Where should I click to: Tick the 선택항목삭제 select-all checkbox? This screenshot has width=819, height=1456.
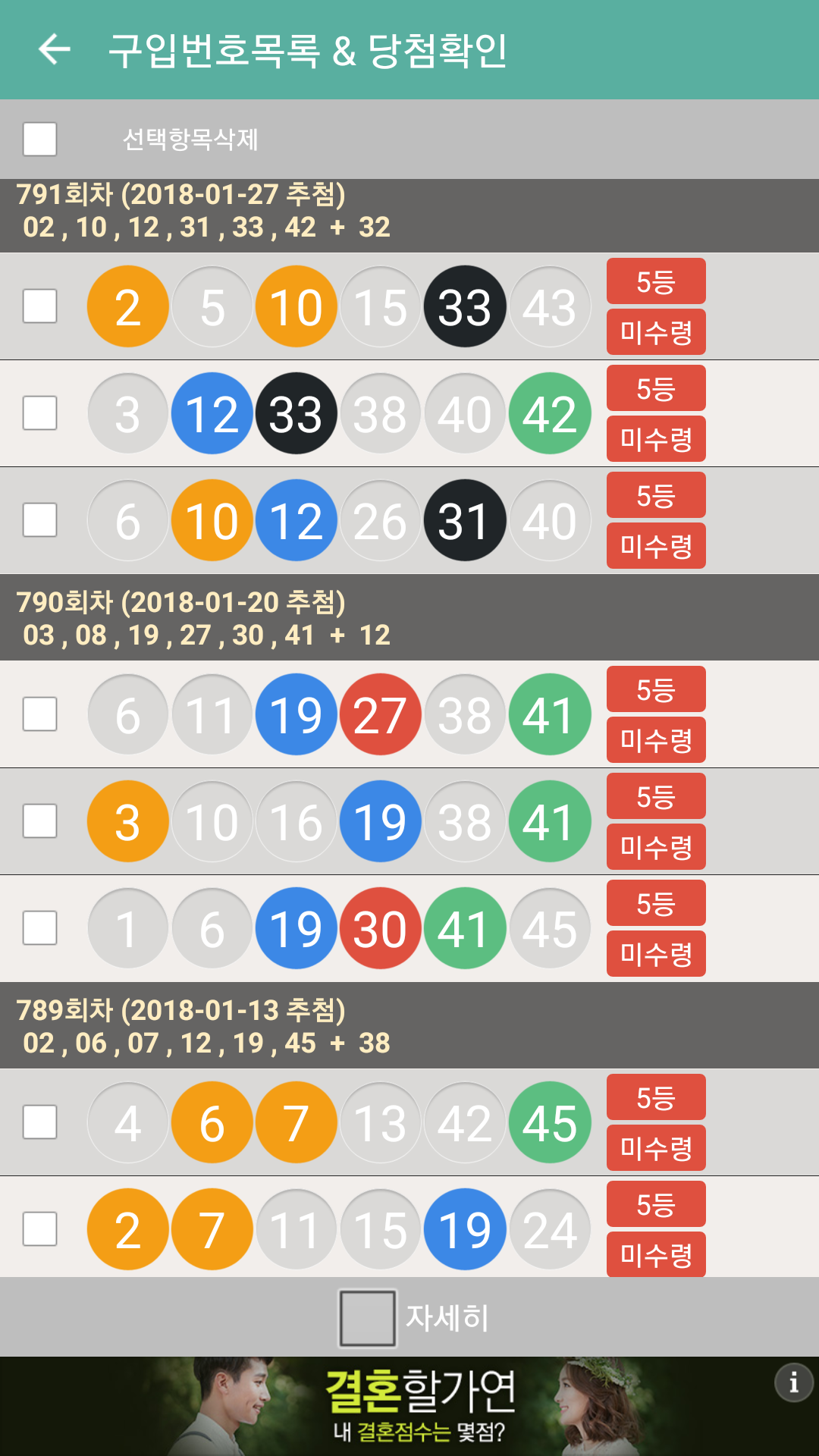[x=40, y=140]
